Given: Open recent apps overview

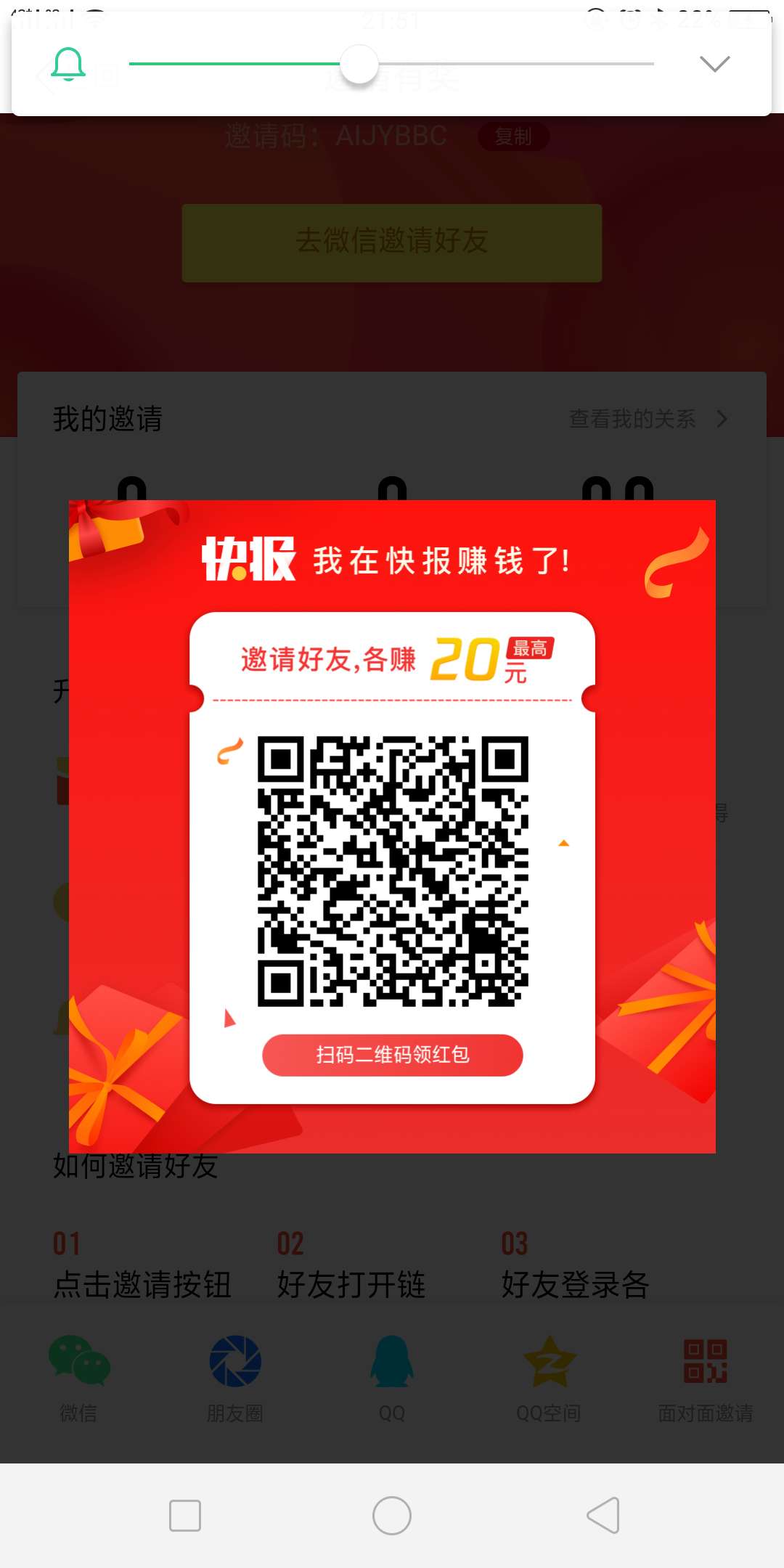Looking at the screenshot, I should [x=185, y=1515].
